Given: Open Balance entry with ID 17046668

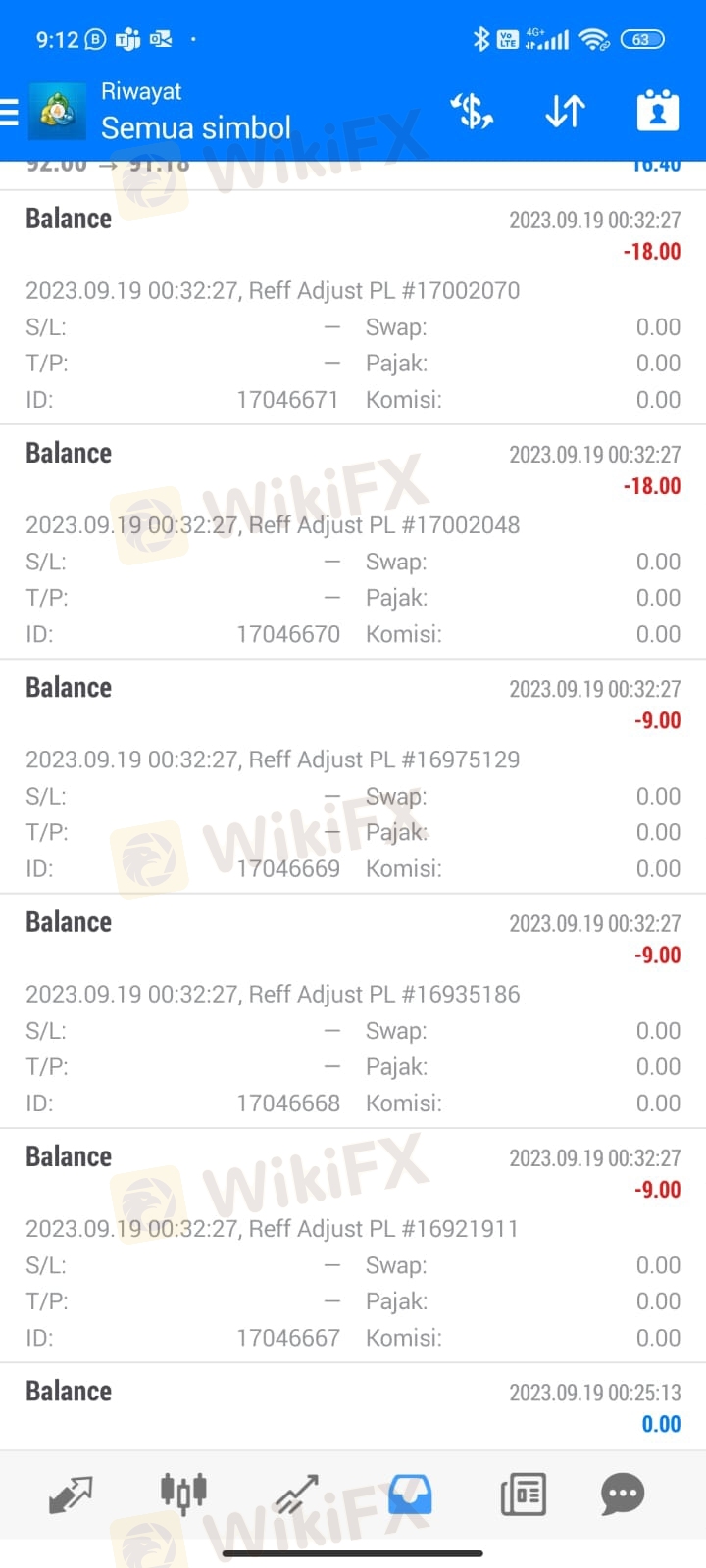Looking at the screenshot, I should pos(353,1011).
